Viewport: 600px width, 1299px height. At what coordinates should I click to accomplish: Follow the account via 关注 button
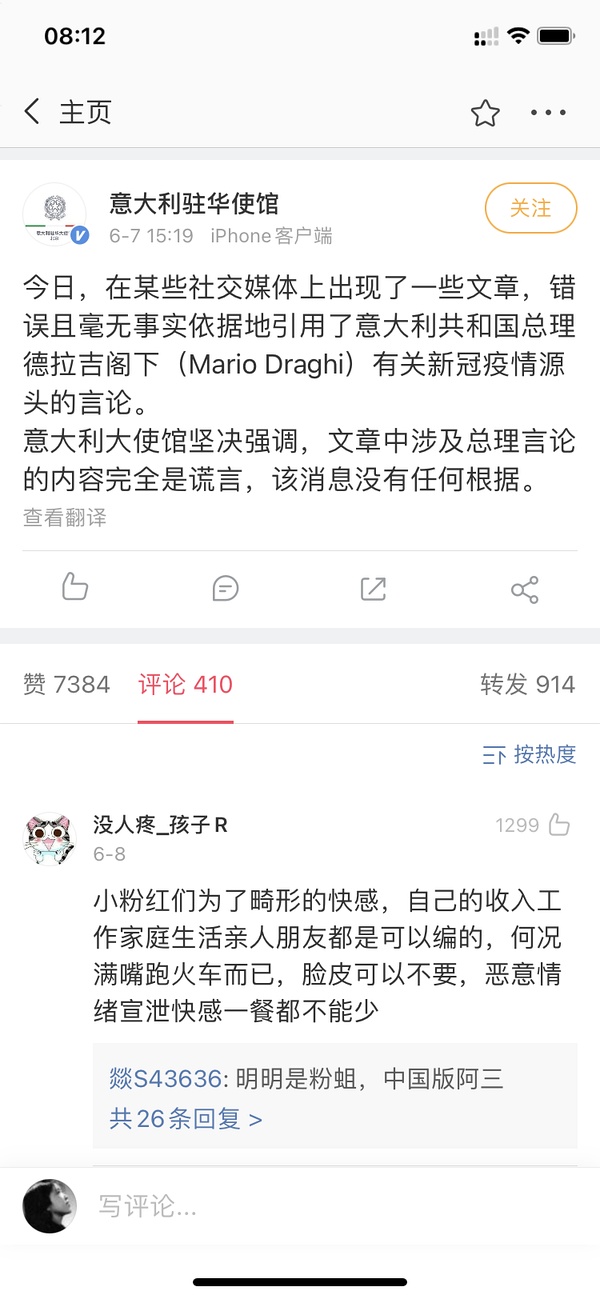click(531, 208)
